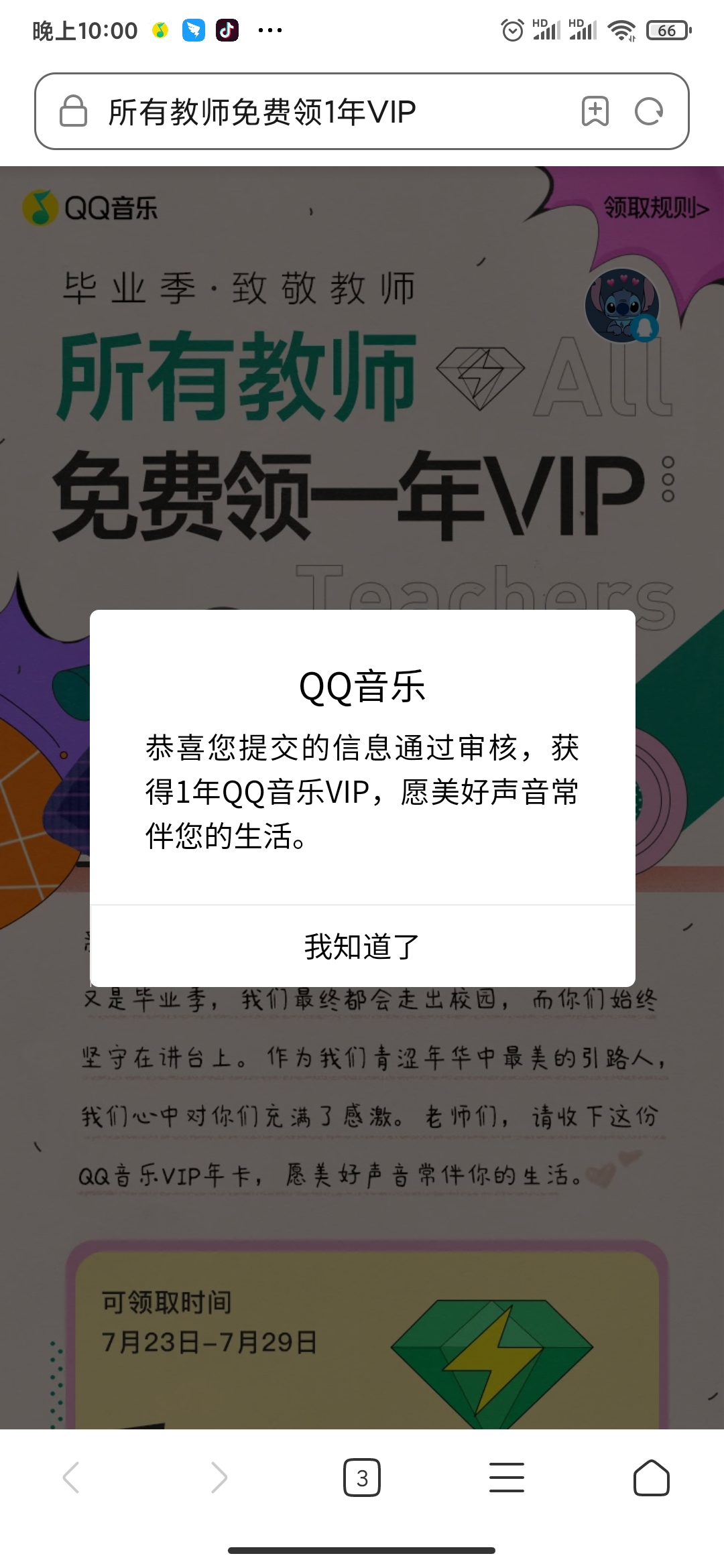Reload the current page

[648, 111]
